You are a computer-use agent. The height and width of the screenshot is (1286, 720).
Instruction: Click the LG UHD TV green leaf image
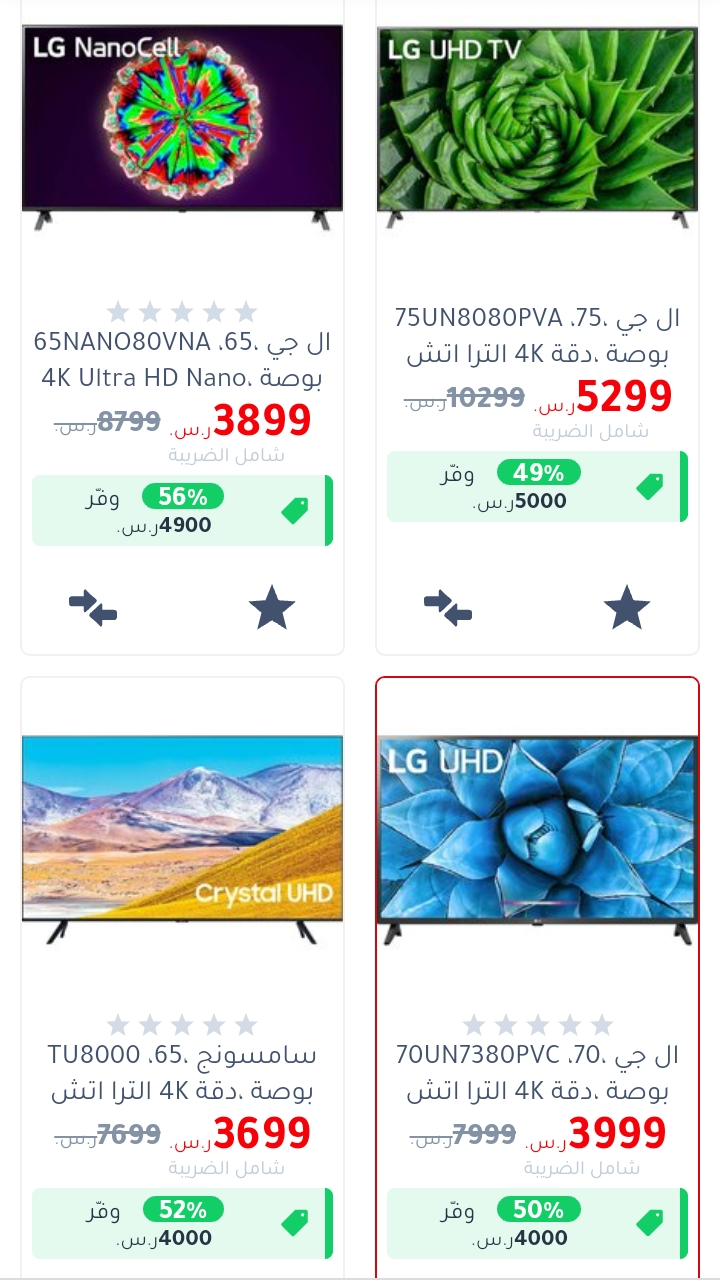(x=538, y=120)
